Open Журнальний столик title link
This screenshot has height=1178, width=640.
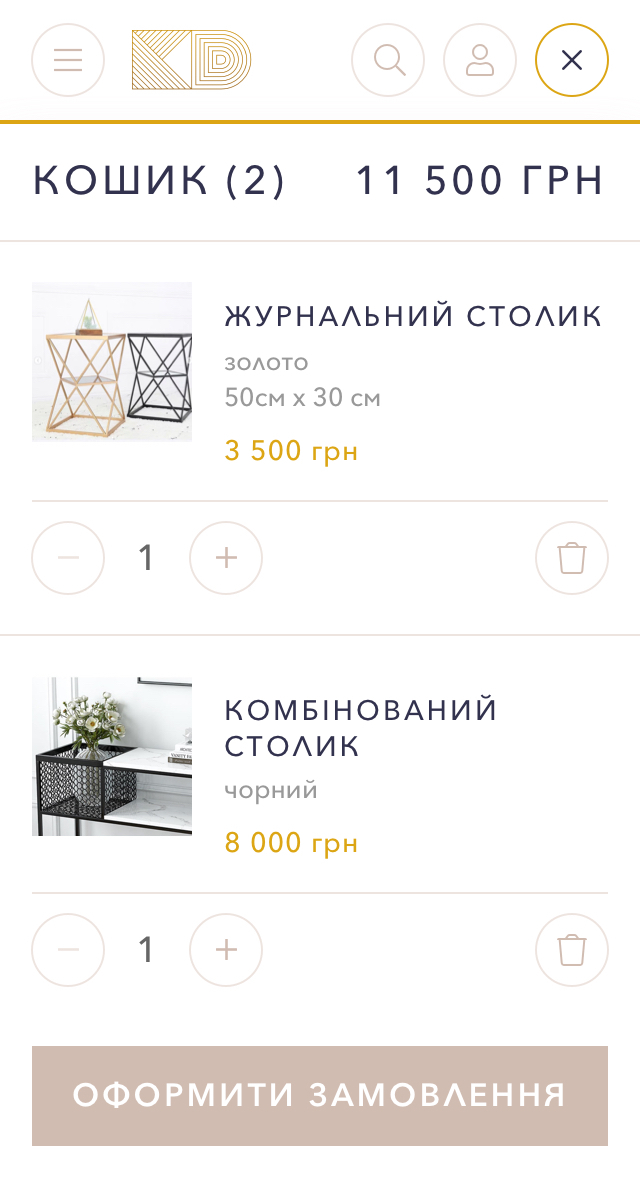(x=413, y=316)
